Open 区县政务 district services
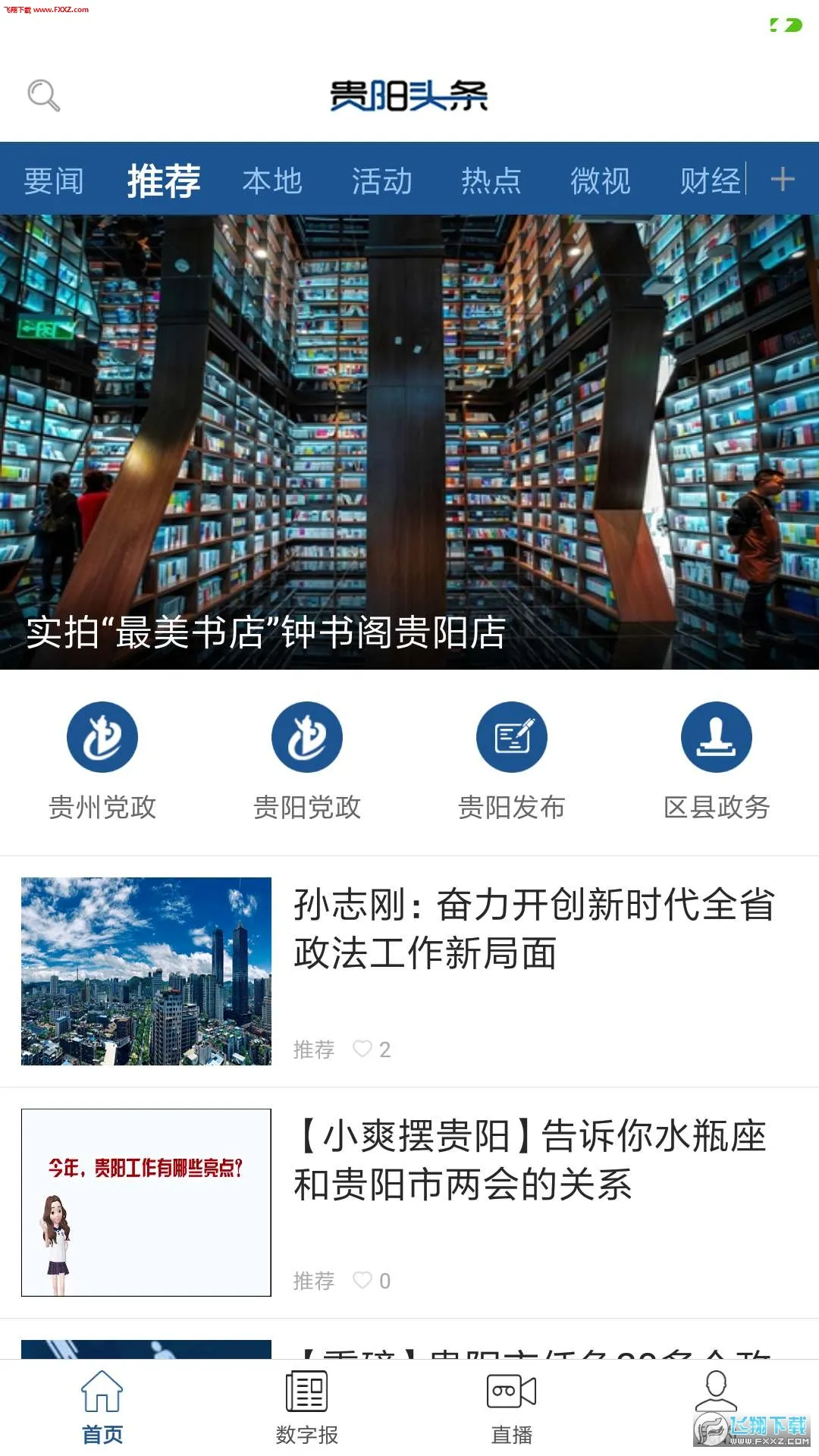 click(716, 736)
